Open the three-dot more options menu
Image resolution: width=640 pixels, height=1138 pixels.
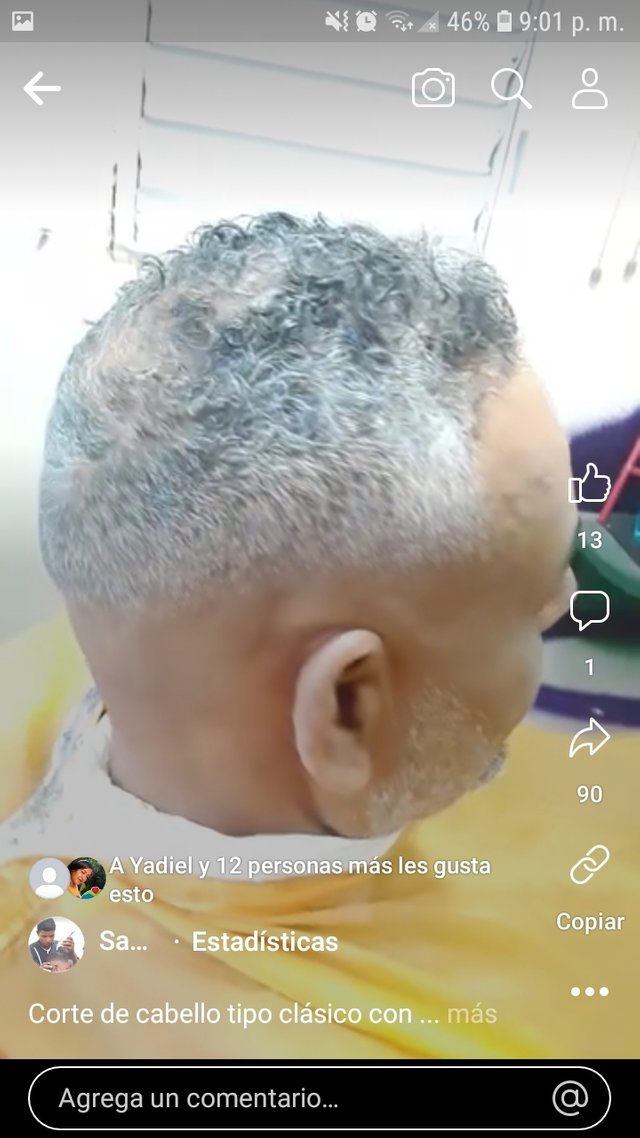pos(589,992)
